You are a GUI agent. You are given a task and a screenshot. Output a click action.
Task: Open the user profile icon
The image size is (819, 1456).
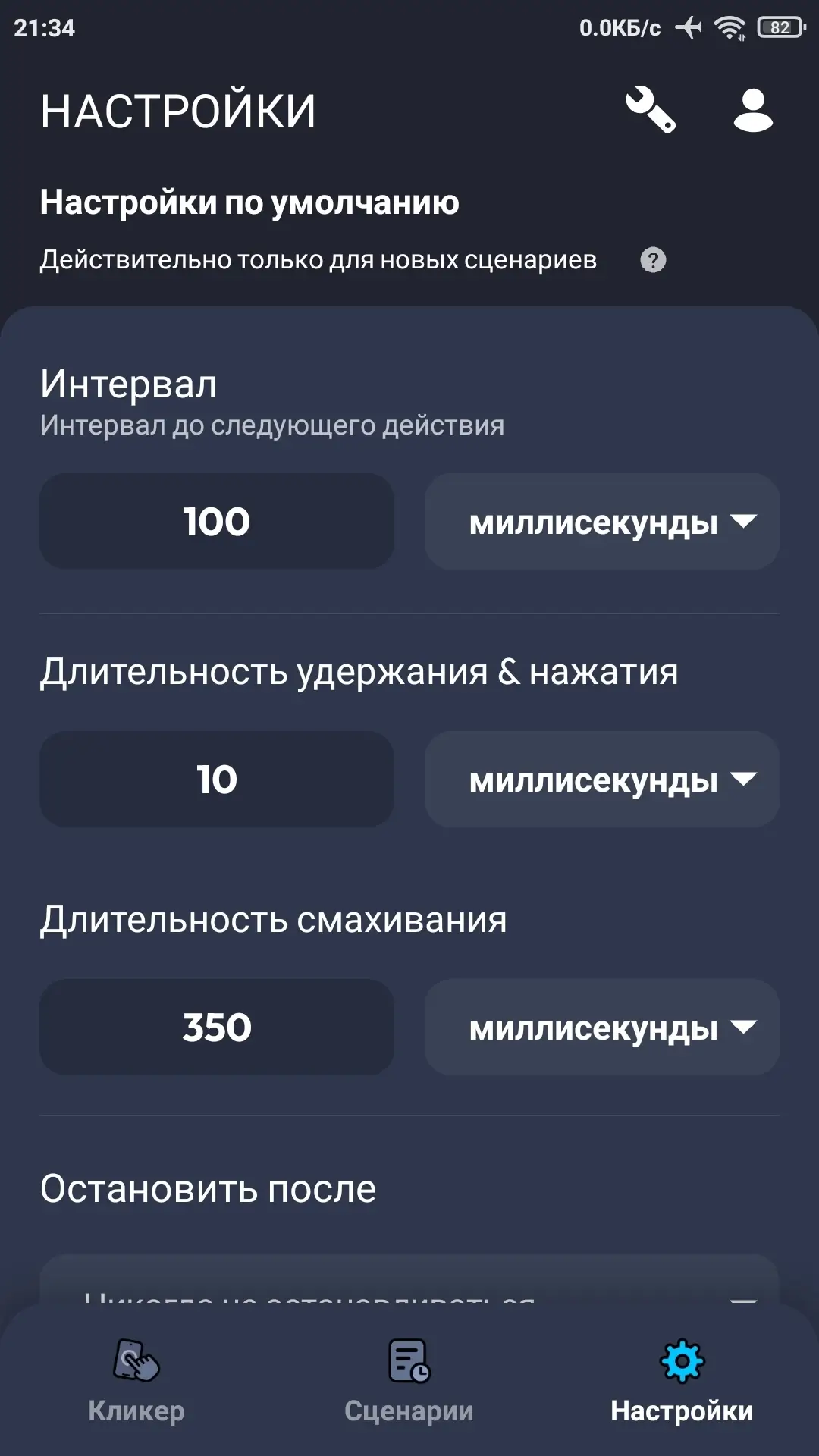pos(752,111)
